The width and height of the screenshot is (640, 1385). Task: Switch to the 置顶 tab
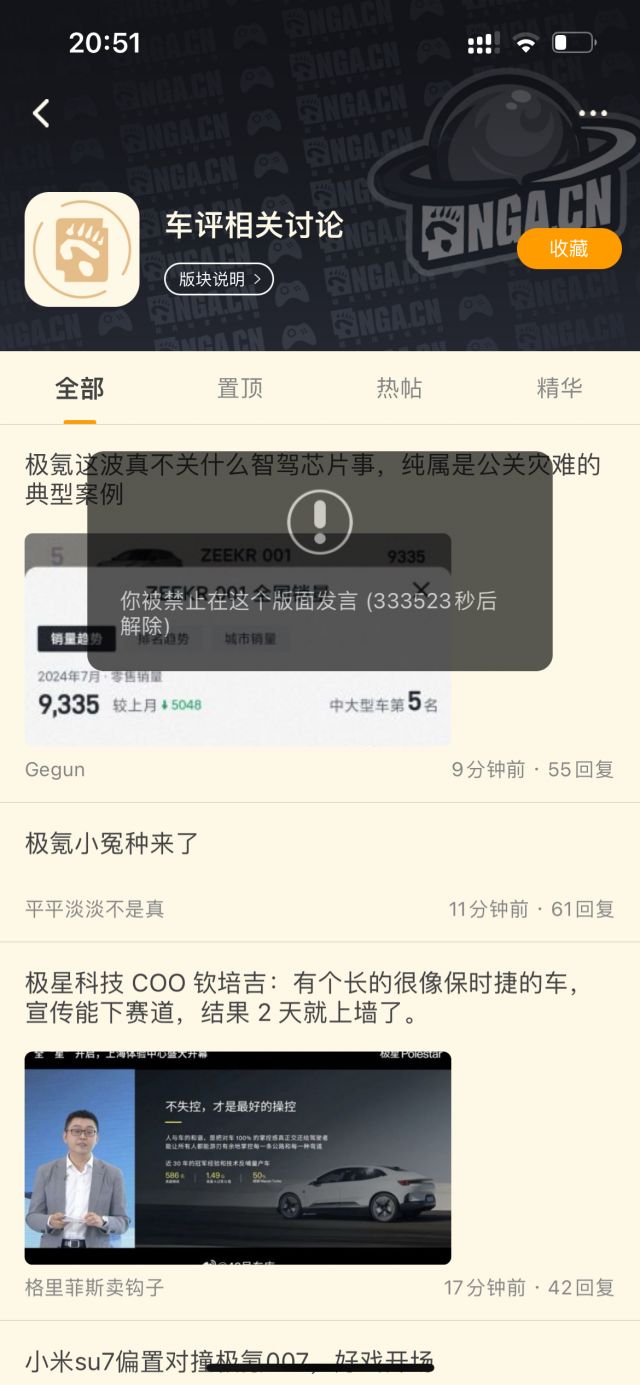point(240,388)
